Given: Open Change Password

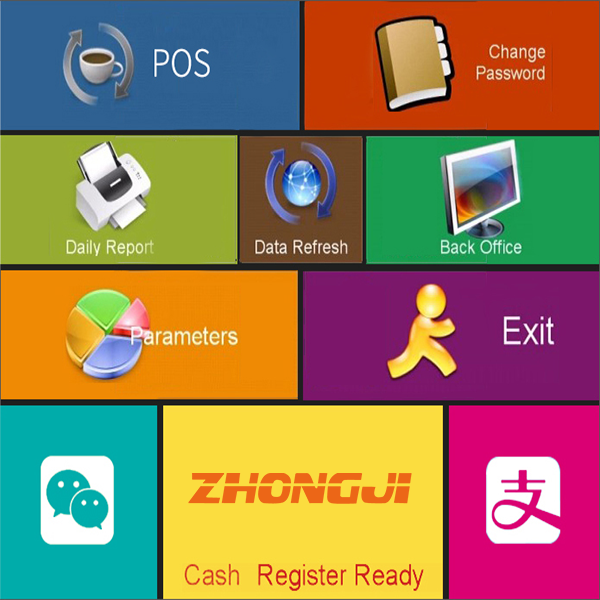Looking at the screenshot, I should tap(451, 65).
